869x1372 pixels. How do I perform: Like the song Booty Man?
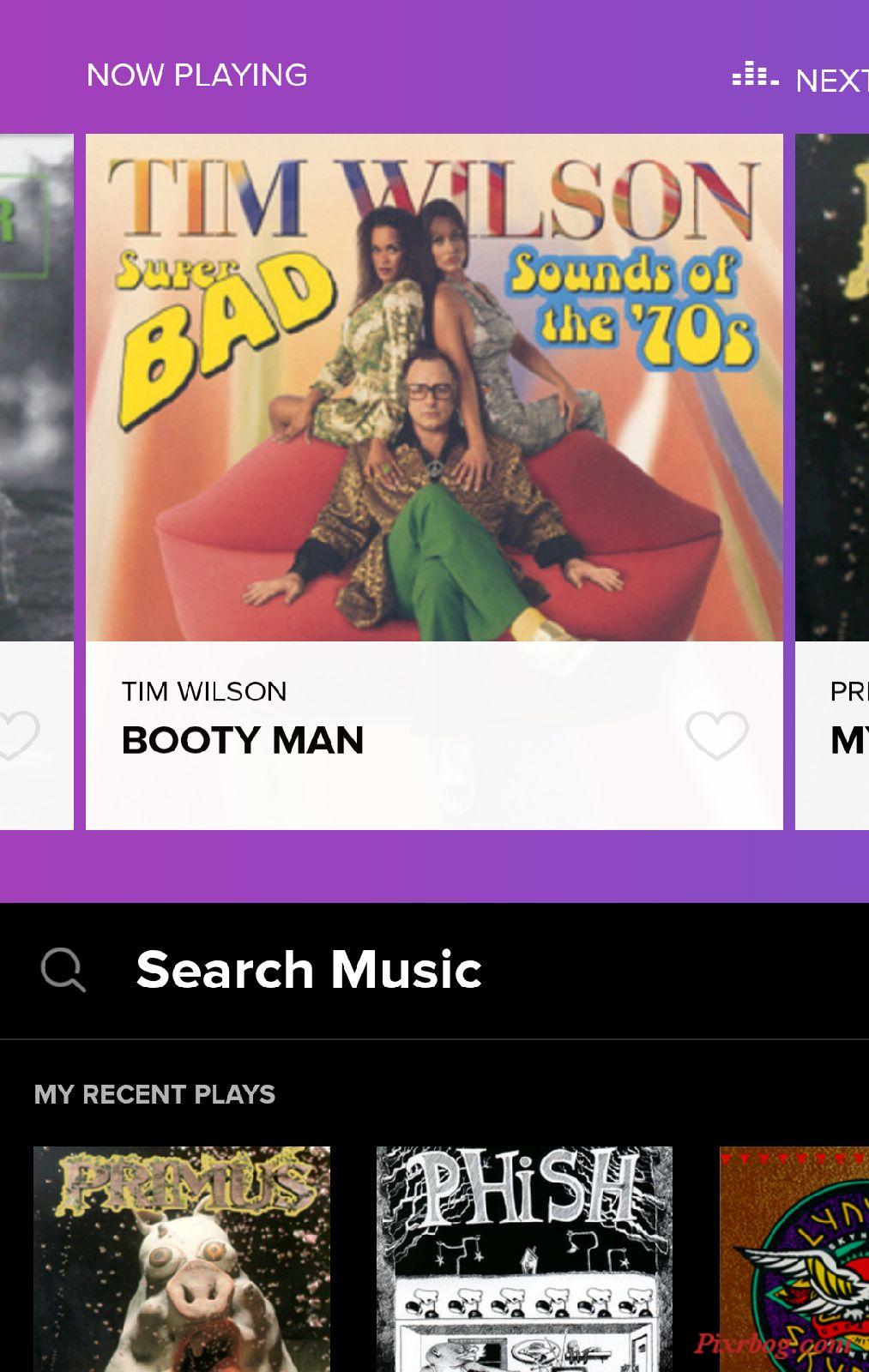click(x=716, y=735)
